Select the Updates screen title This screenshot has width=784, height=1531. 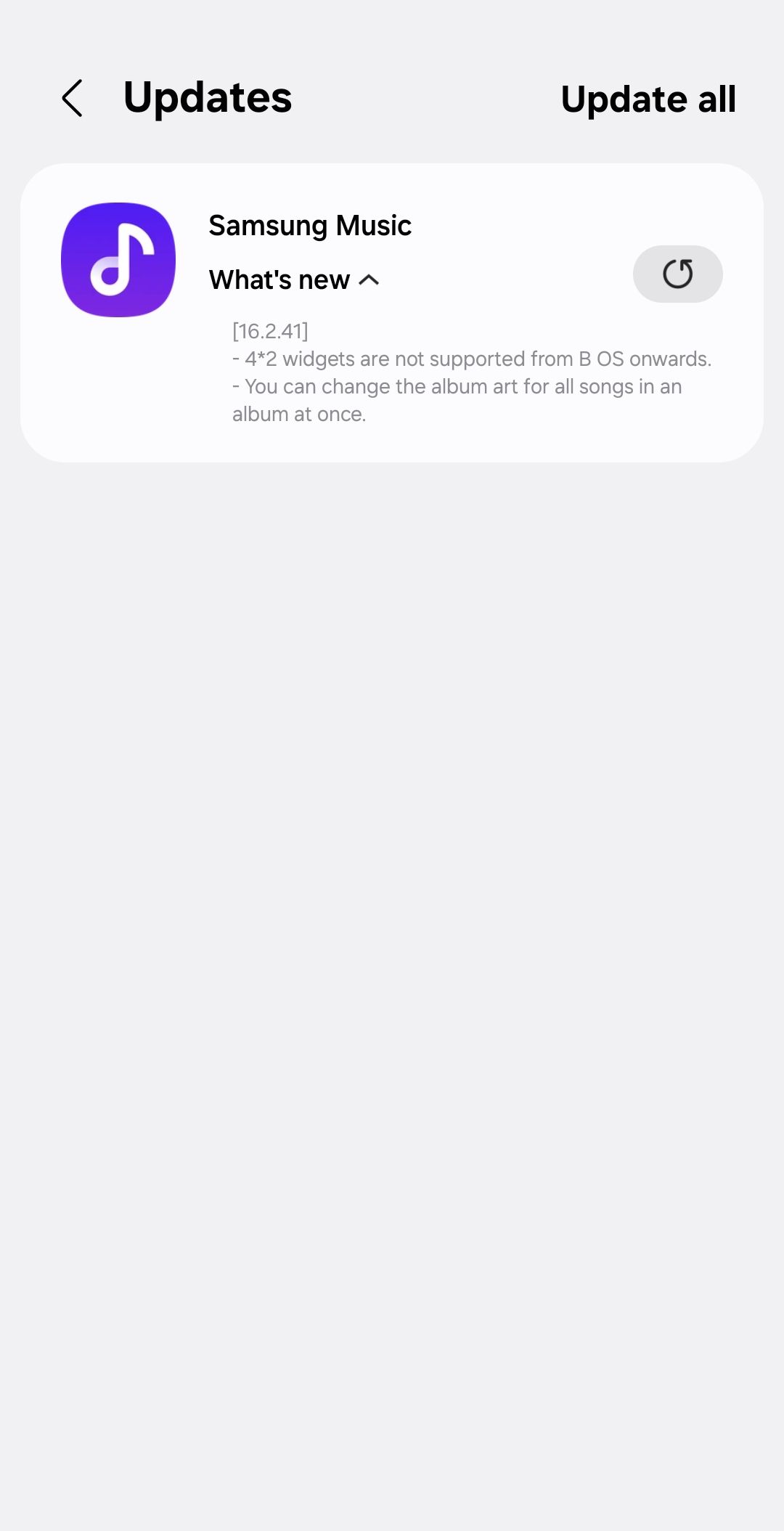click(207, 98)
